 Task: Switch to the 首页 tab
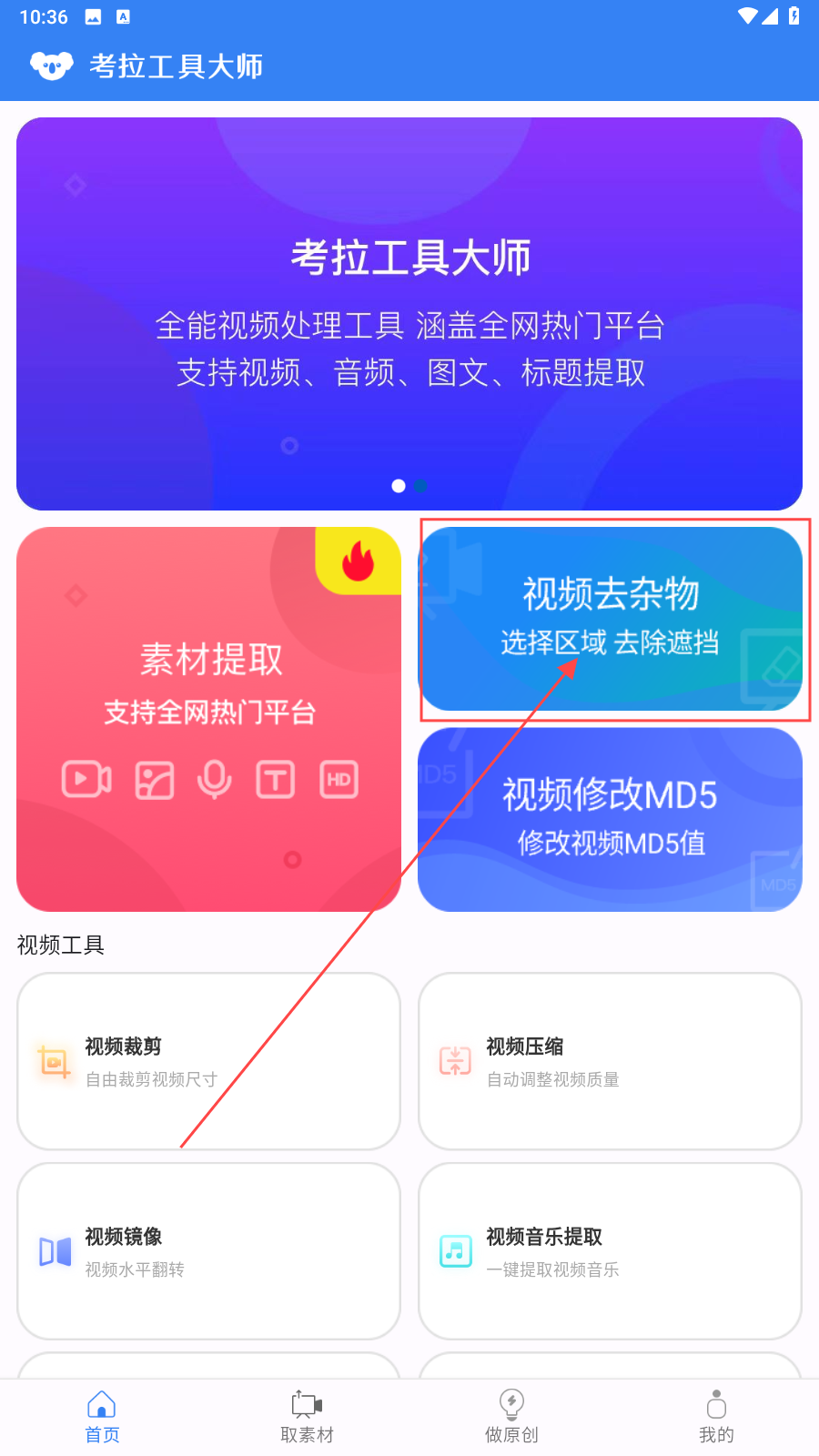click(102, 1417)
